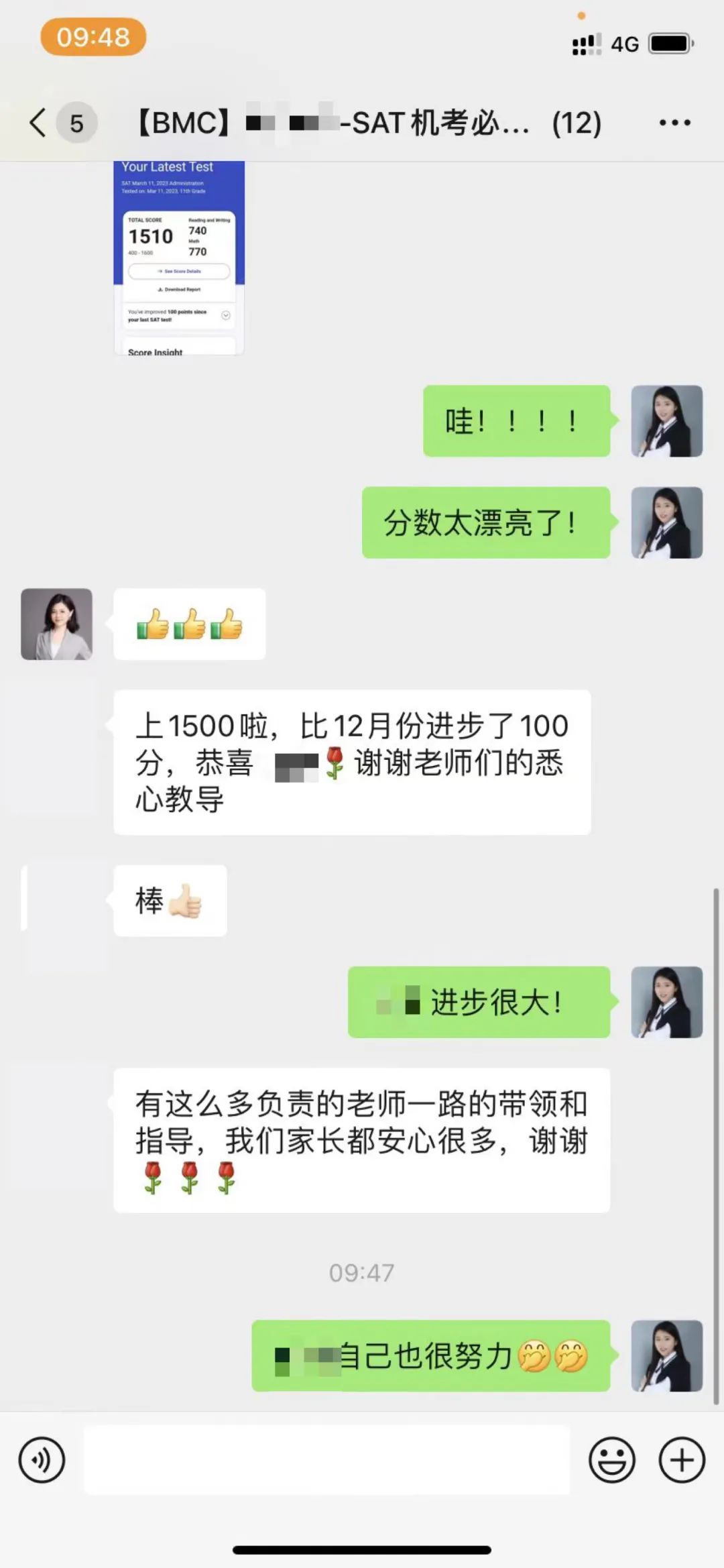Go back to the chat list
724x1568 pixels.
pyautogui.click(x=39, y=123)
